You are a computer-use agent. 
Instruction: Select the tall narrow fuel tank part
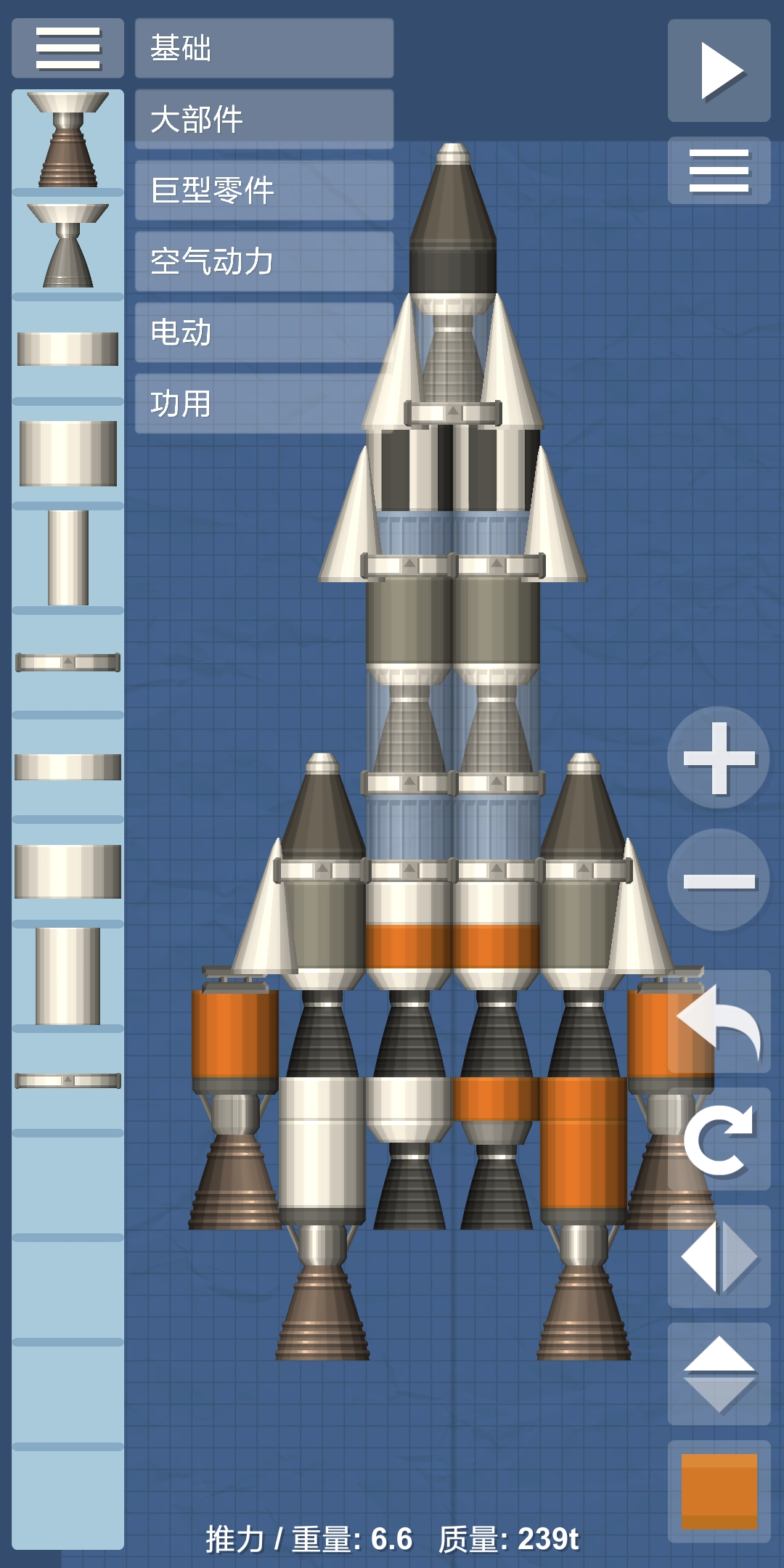tap(68, 558)
